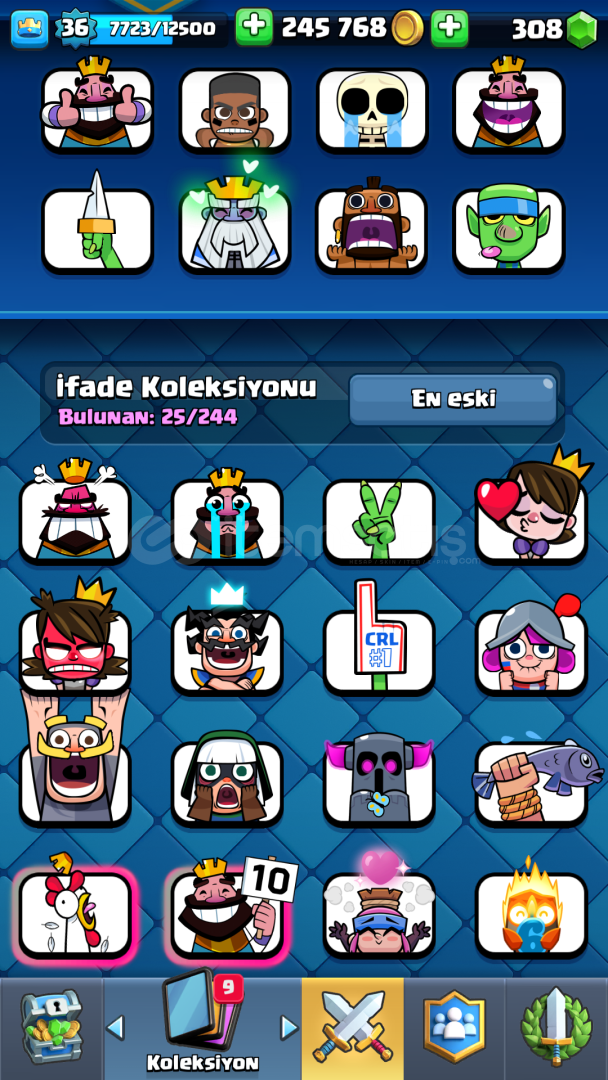The height and width of the screenshot is (1080, 608).
Task: Change sorting with the En eski button
Action: [x=453, y=399]
